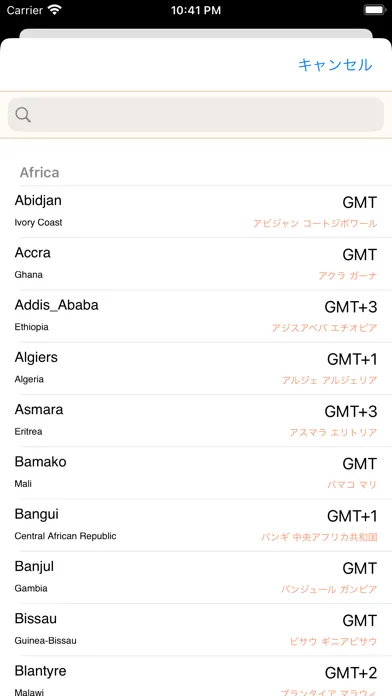Select Bissau, Guinea-Bissau row
This screenshot has width=392, height=696.
196,630
